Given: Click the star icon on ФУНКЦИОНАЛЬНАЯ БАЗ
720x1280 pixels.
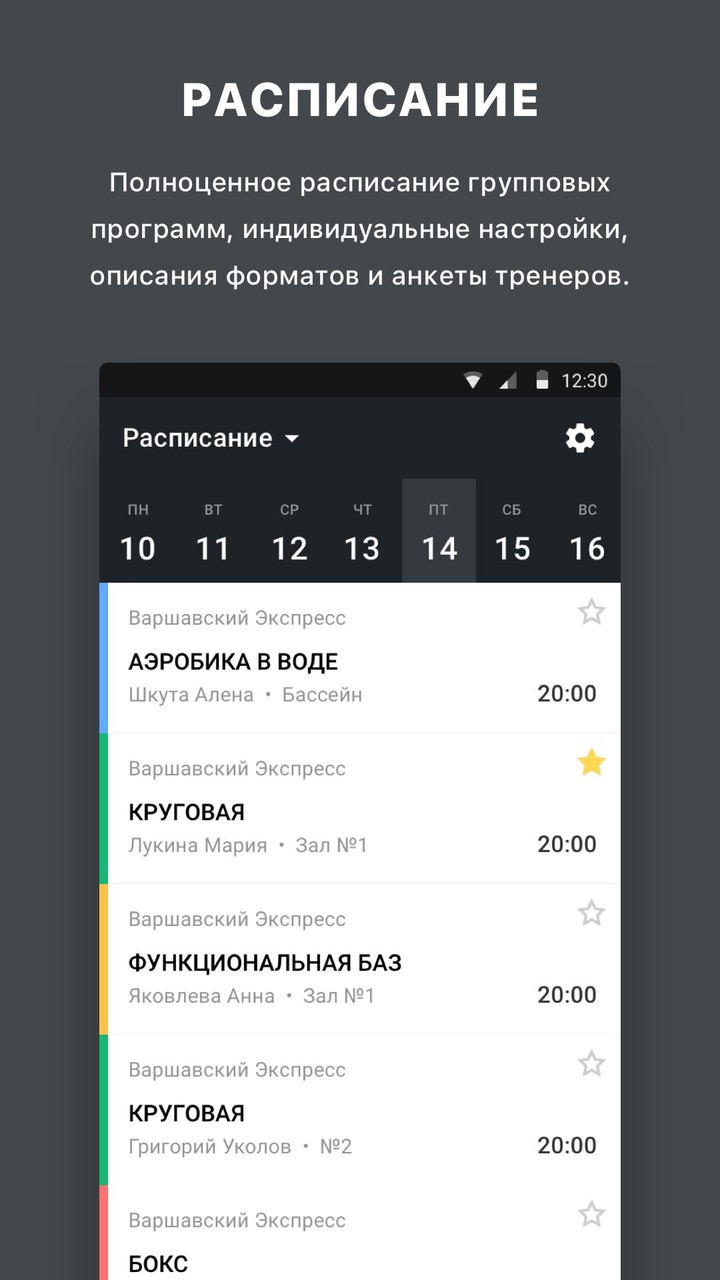Looking at the screenshot, I should click(x=591, y=913).
